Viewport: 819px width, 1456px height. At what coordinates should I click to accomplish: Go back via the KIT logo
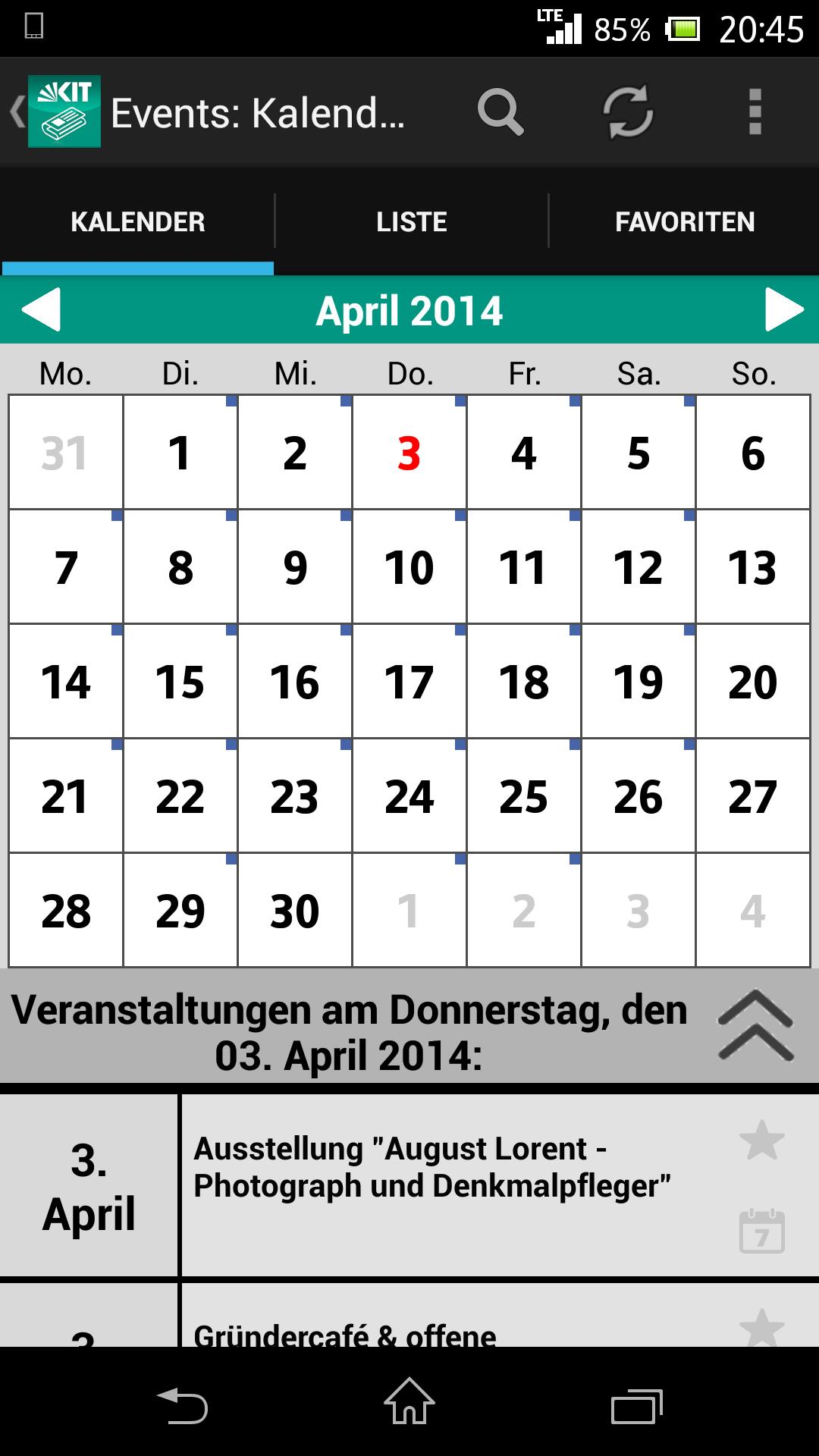[x=57, y=111]
